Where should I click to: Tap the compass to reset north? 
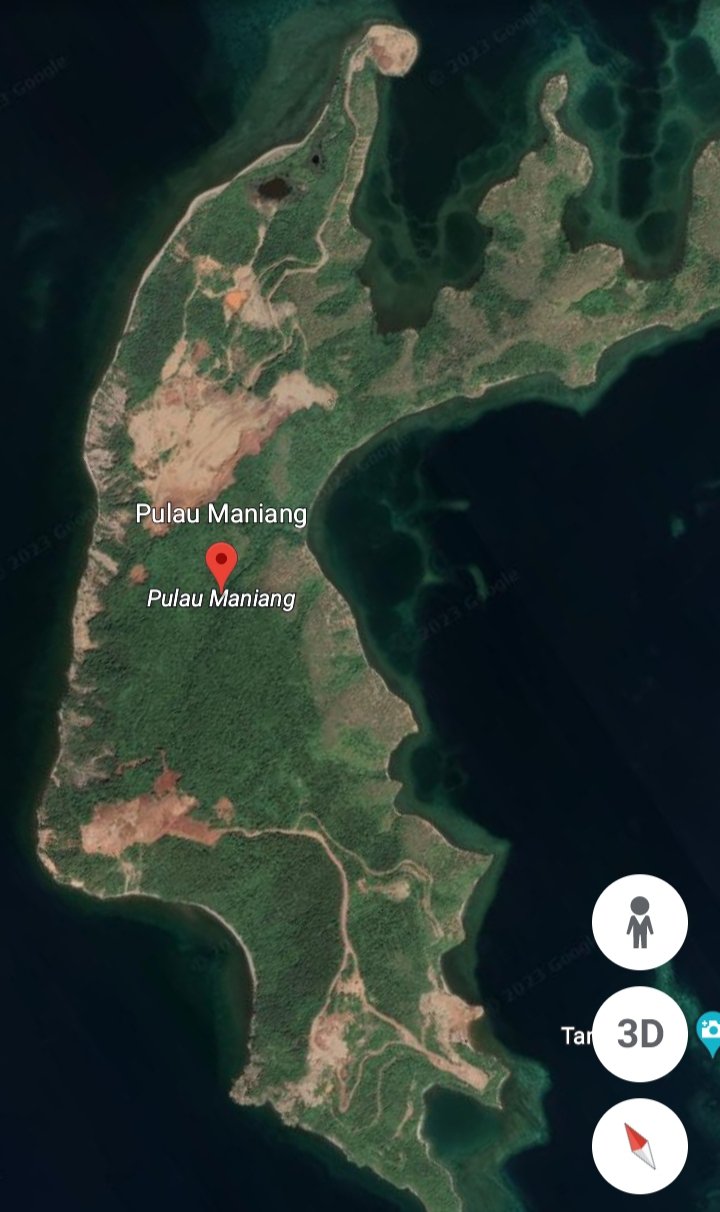(640, 1146)
